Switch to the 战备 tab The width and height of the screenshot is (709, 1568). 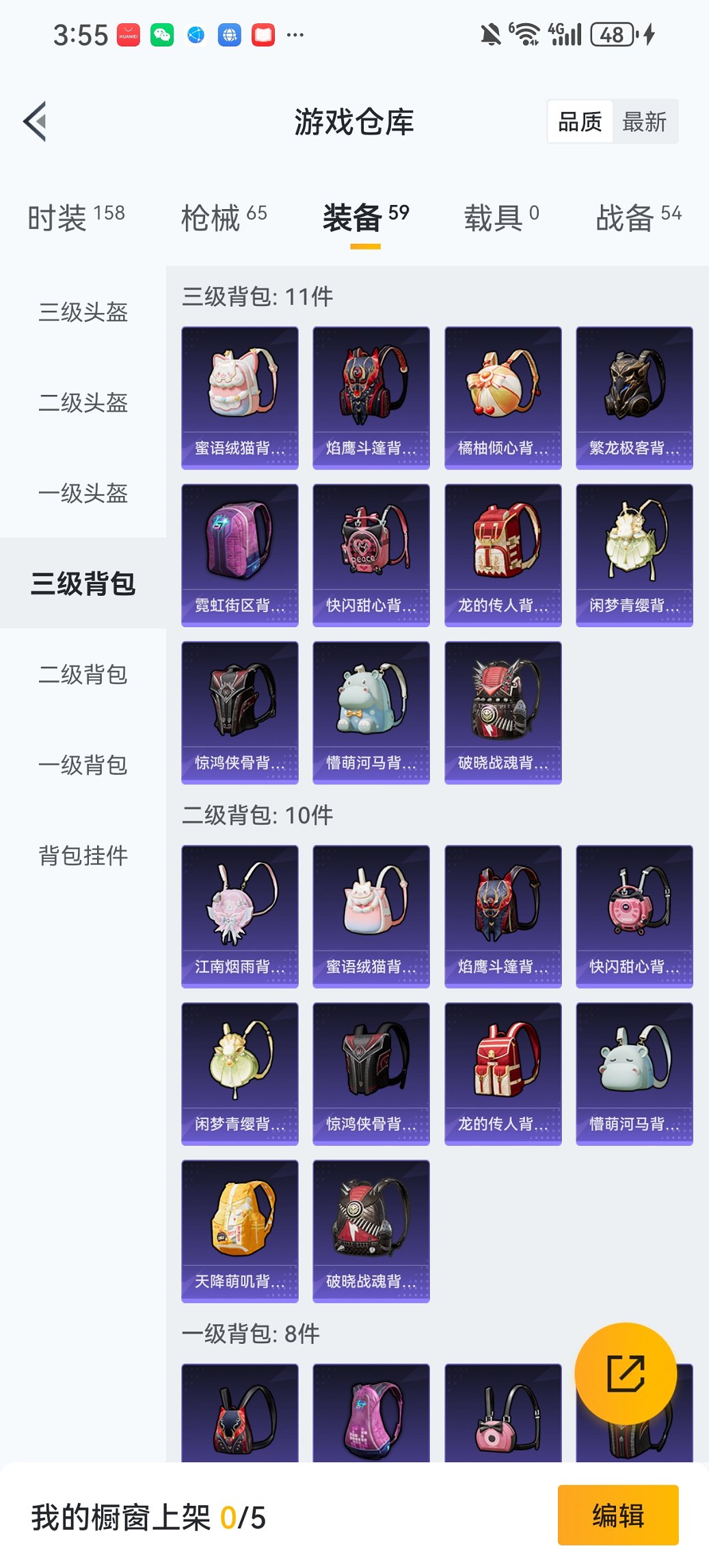point(628,215)
